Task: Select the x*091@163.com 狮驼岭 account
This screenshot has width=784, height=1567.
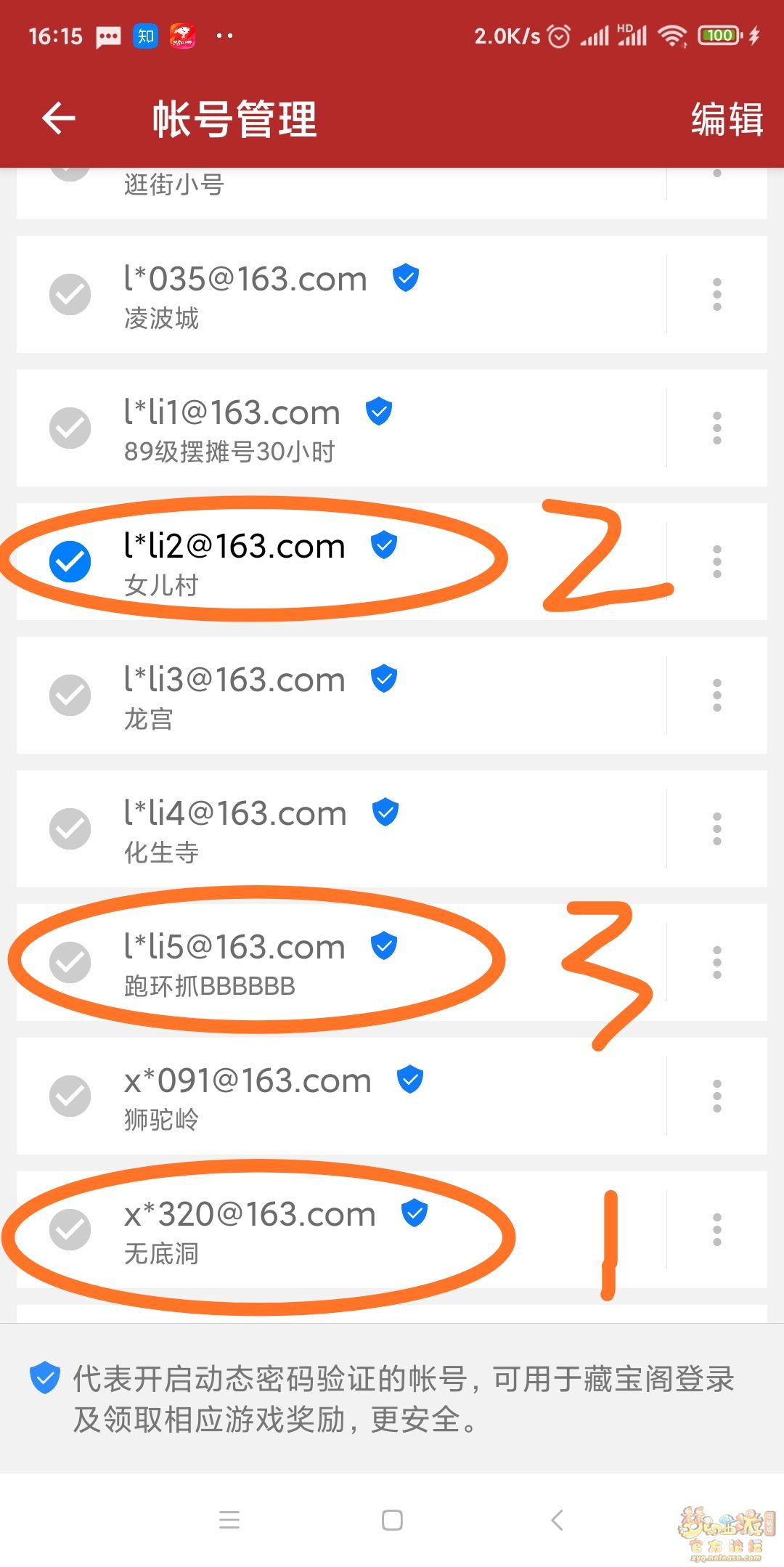Action: tap(341, 1096)
